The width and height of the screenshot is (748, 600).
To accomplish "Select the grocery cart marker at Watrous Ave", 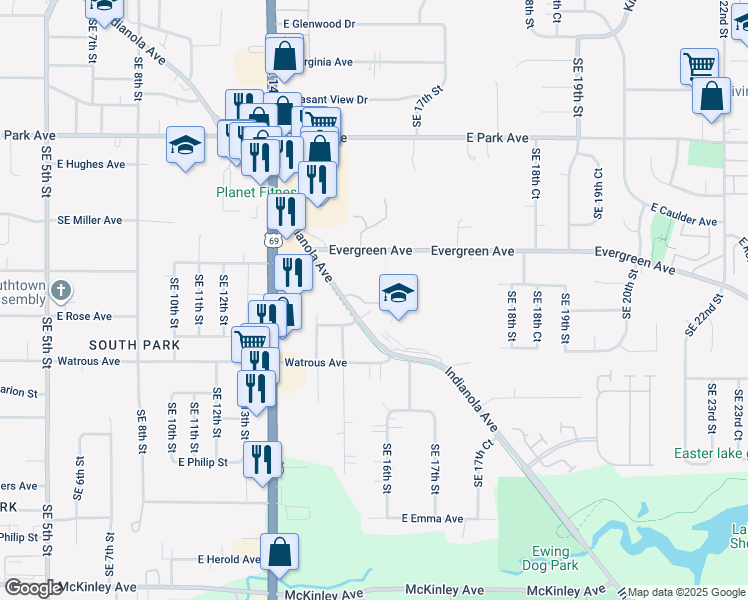I will click(x=248, y=343).
